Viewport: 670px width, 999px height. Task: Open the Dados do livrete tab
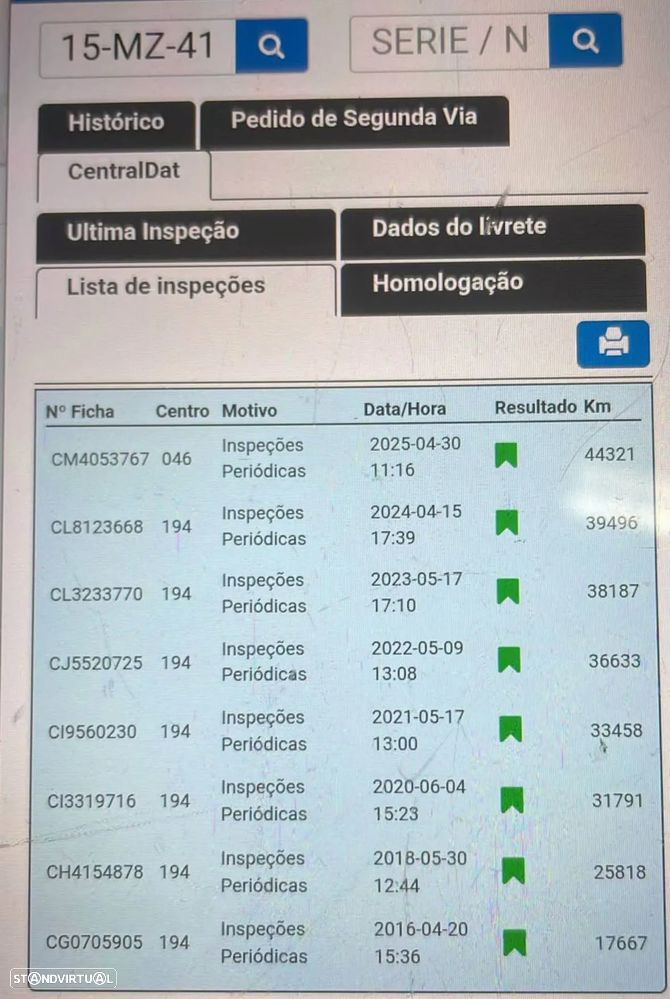[491, 228]
